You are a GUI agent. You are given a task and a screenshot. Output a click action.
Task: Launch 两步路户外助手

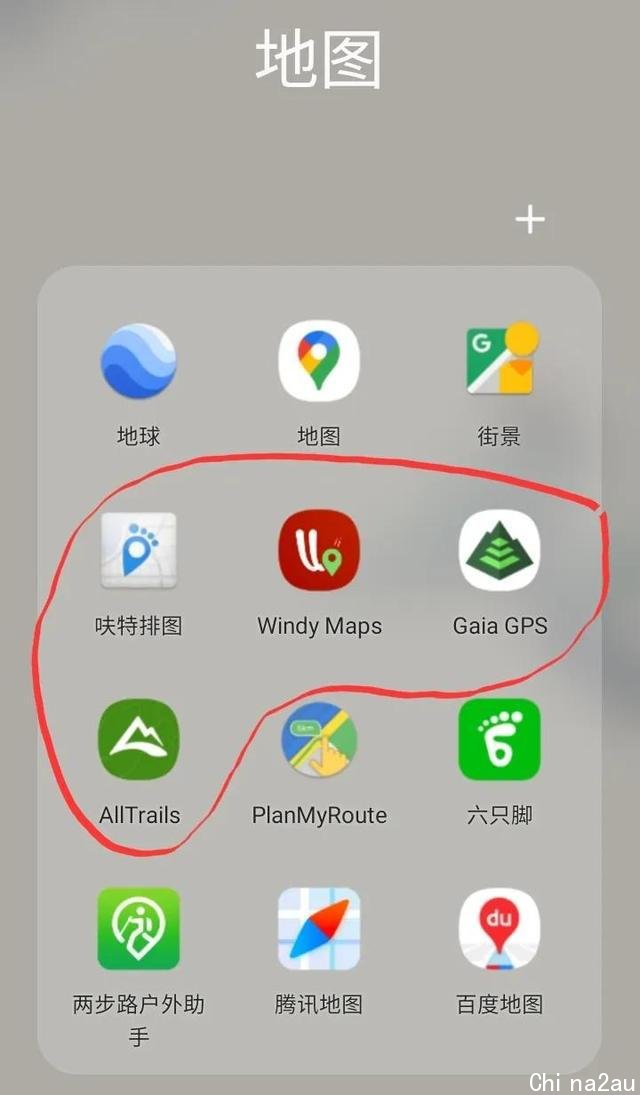139,929
